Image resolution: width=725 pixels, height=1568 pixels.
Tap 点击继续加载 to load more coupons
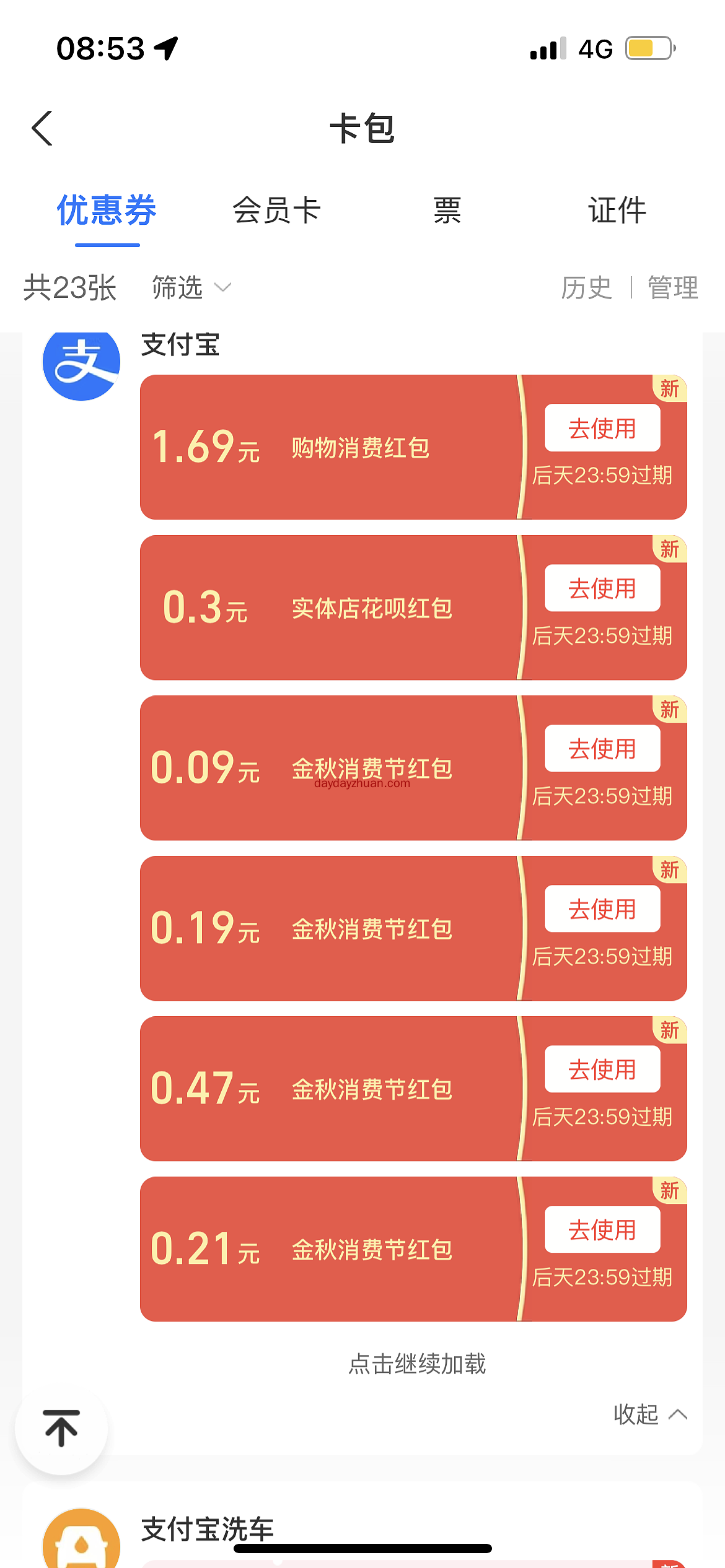coord(417,1364)
